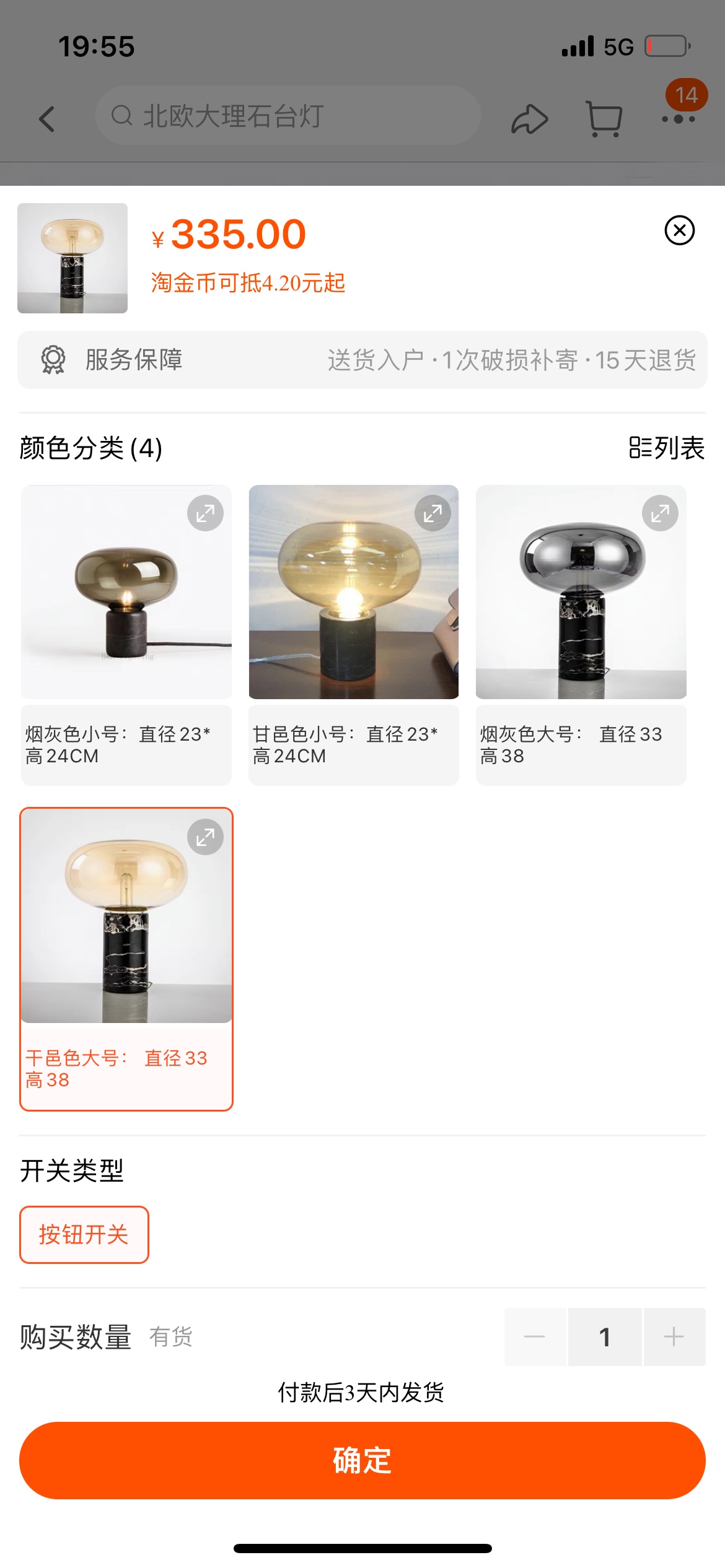The height and width of the screenshot is (1568, 725).
Task: Tap the quantity field showing 1
Action: click(605, 1337)
